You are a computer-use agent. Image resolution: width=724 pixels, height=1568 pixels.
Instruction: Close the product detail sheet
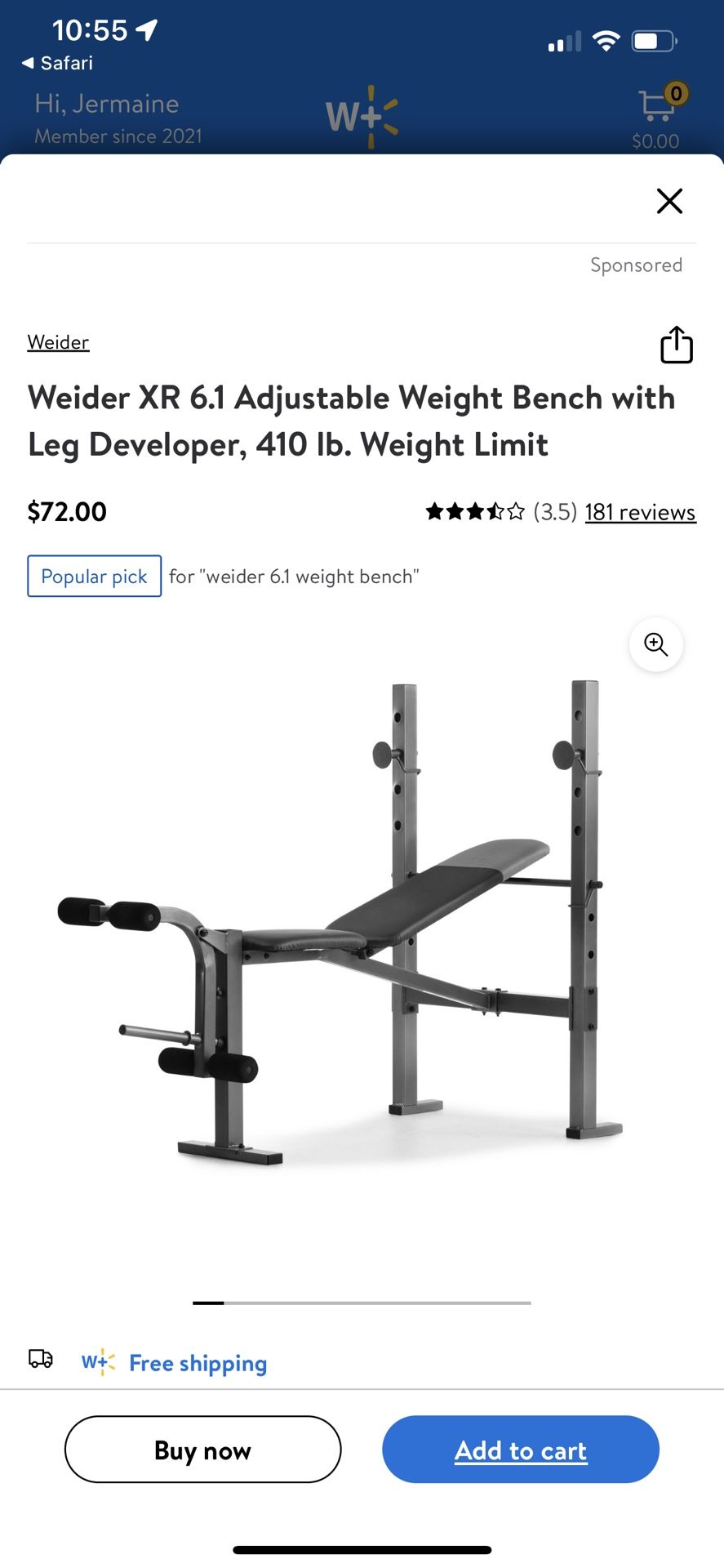point(669,201)
